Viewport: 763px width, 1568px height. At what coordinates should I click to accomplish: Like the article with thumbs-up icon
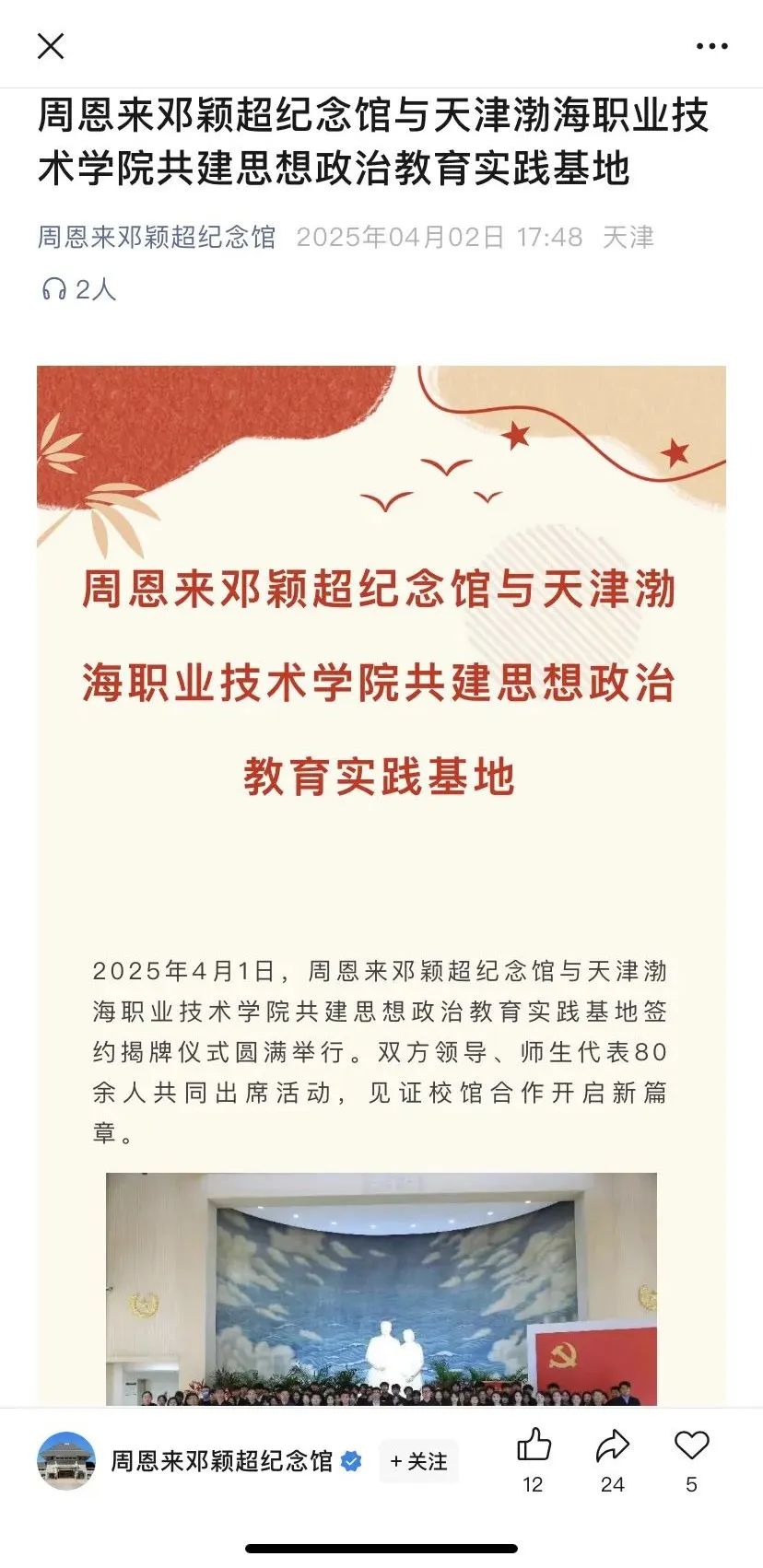534,1445
